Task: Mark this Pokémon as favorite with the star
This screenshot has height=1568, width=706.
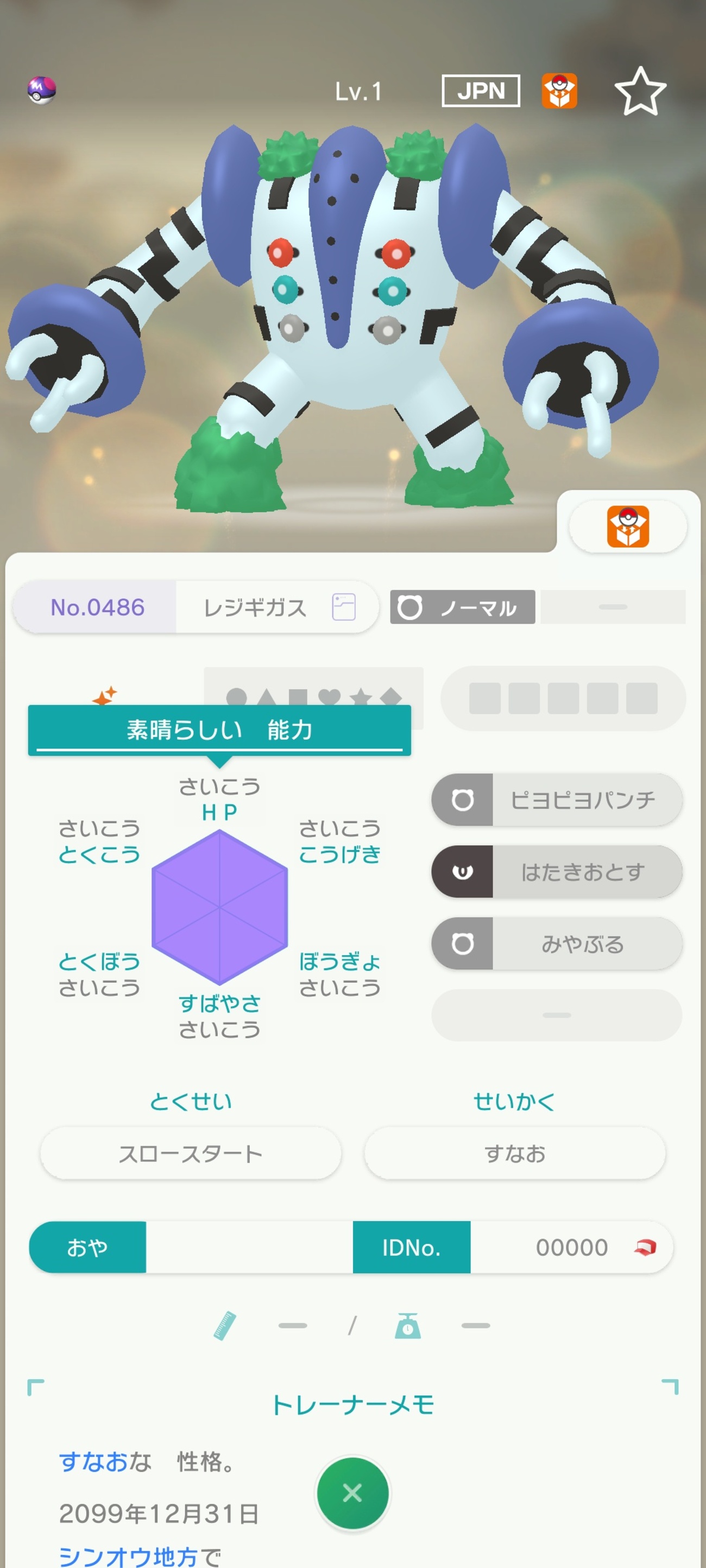Action: pos(640,91)
